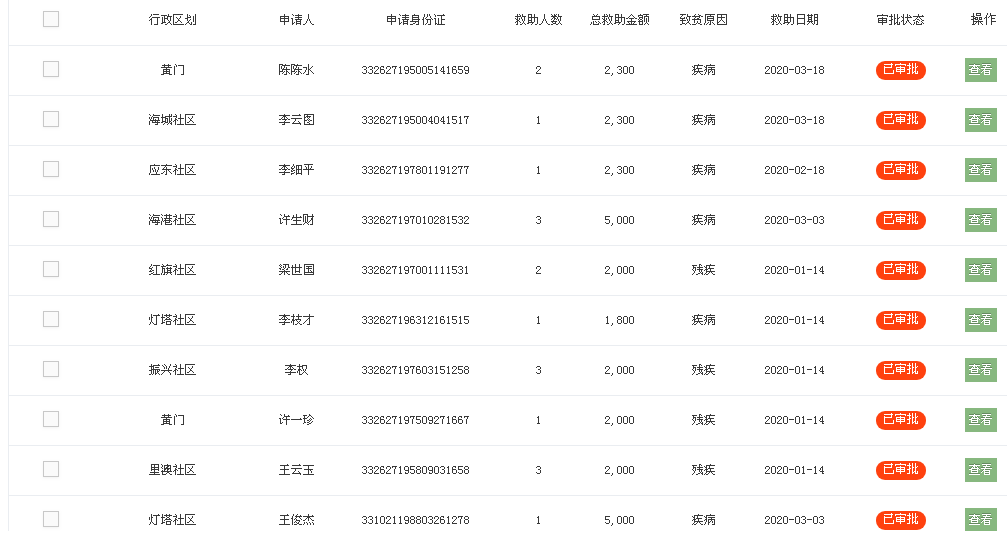Click 查看 in 梁世国's row

click(980, 270)
